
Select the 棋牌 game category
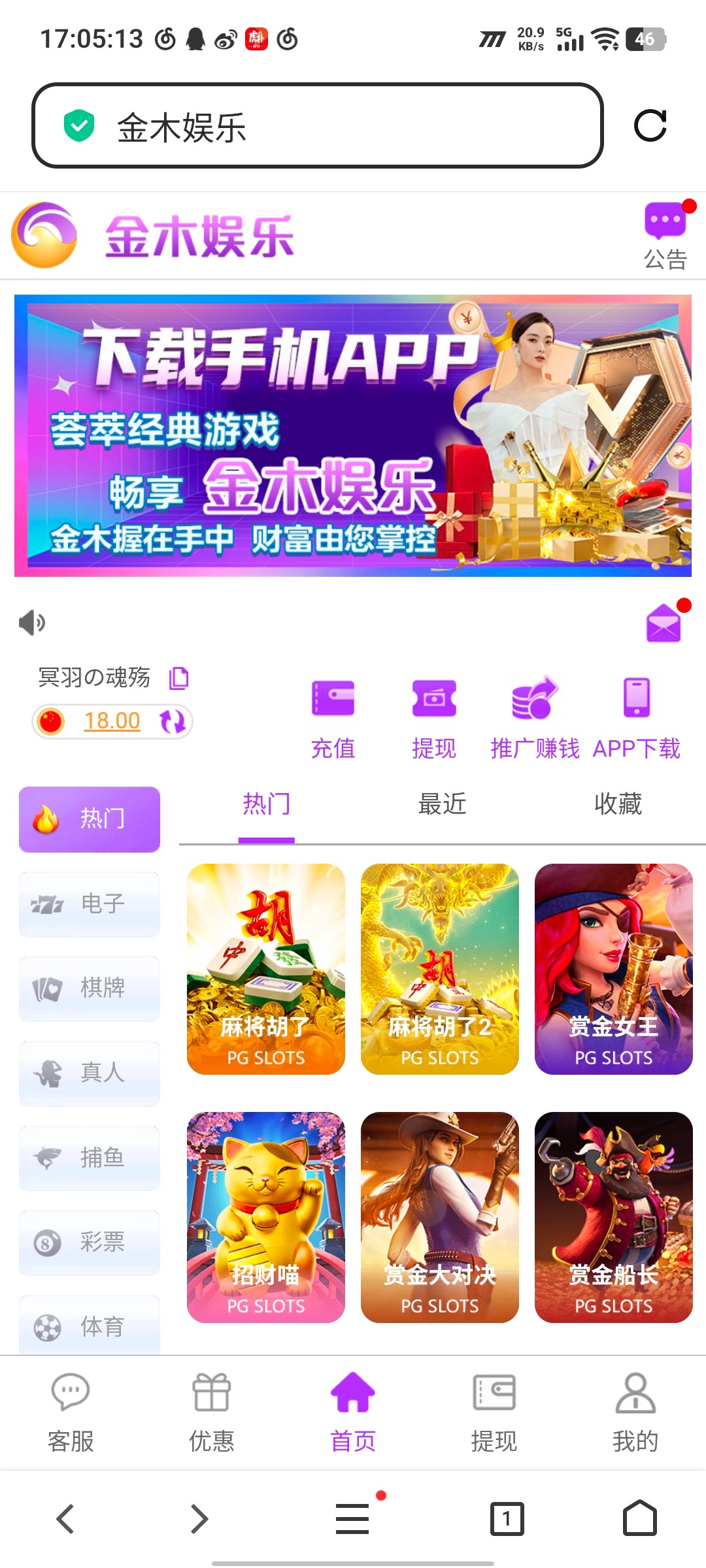(x=90, y=988)
